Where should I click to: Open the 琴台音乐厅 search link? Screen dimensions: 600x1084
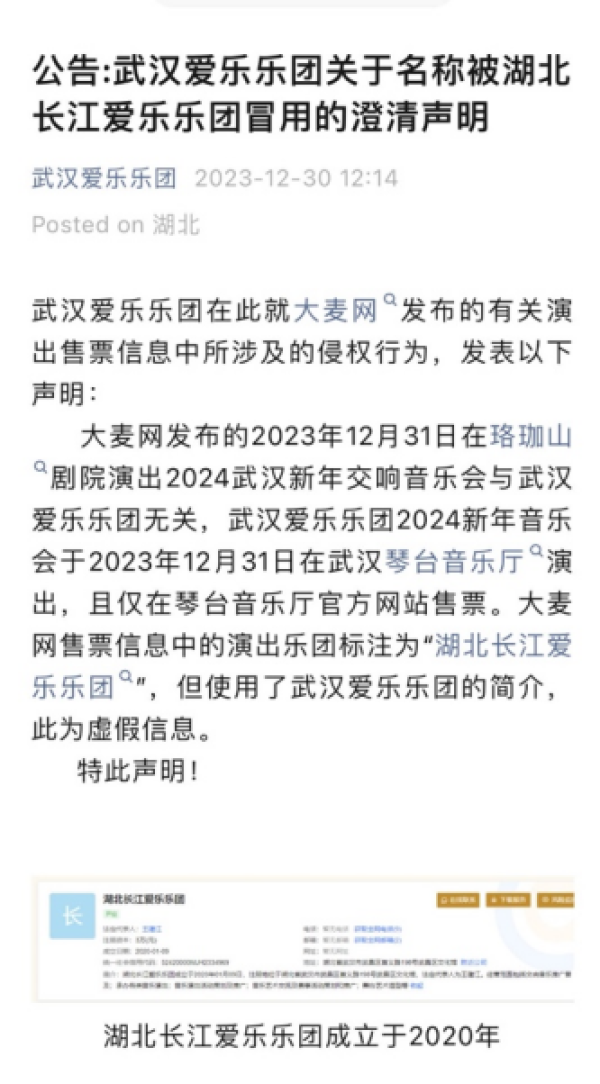point(463,562)
